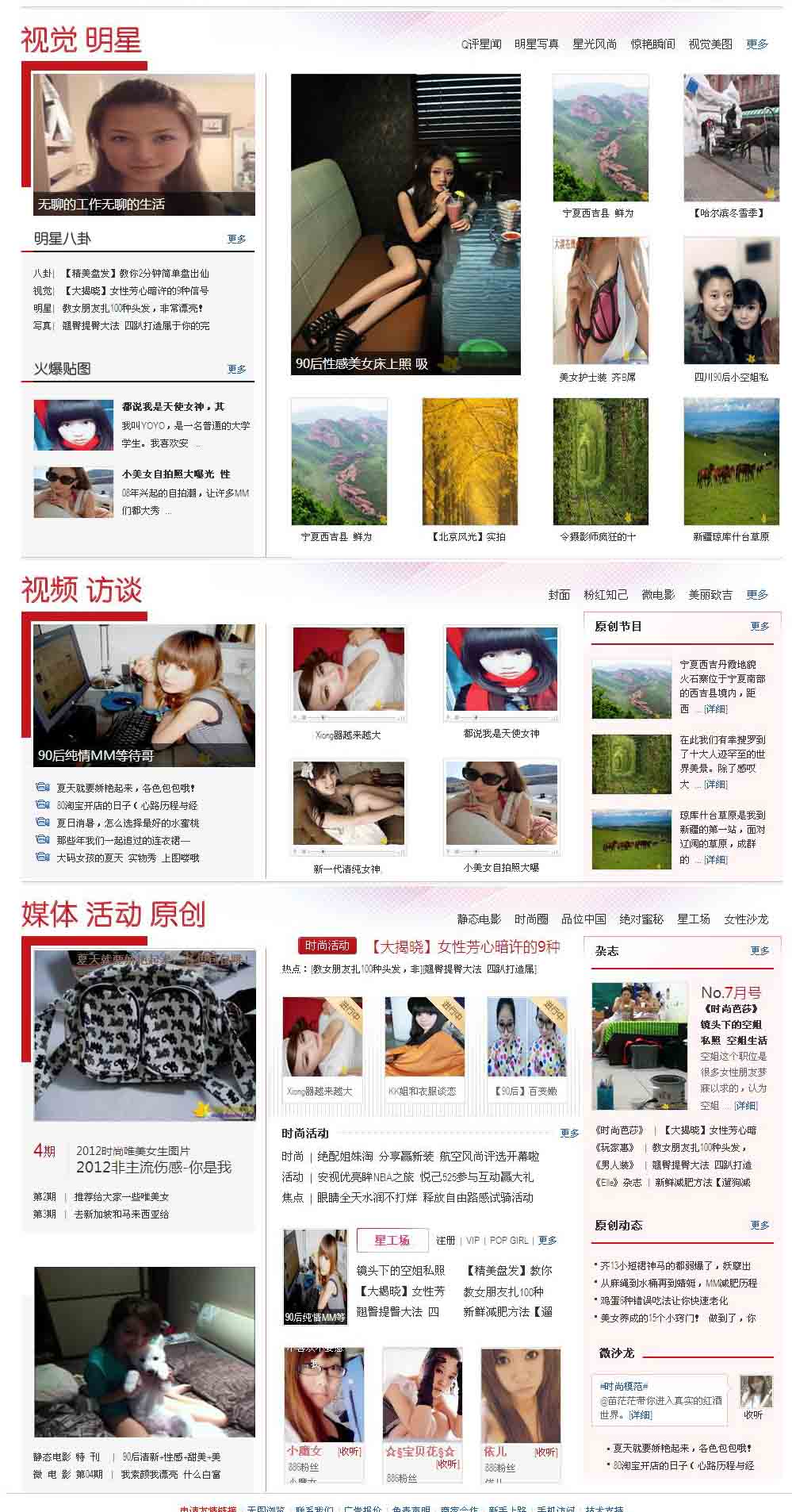
Task: Tap 收听 next to 小魔女
Action: point(349,1451)
